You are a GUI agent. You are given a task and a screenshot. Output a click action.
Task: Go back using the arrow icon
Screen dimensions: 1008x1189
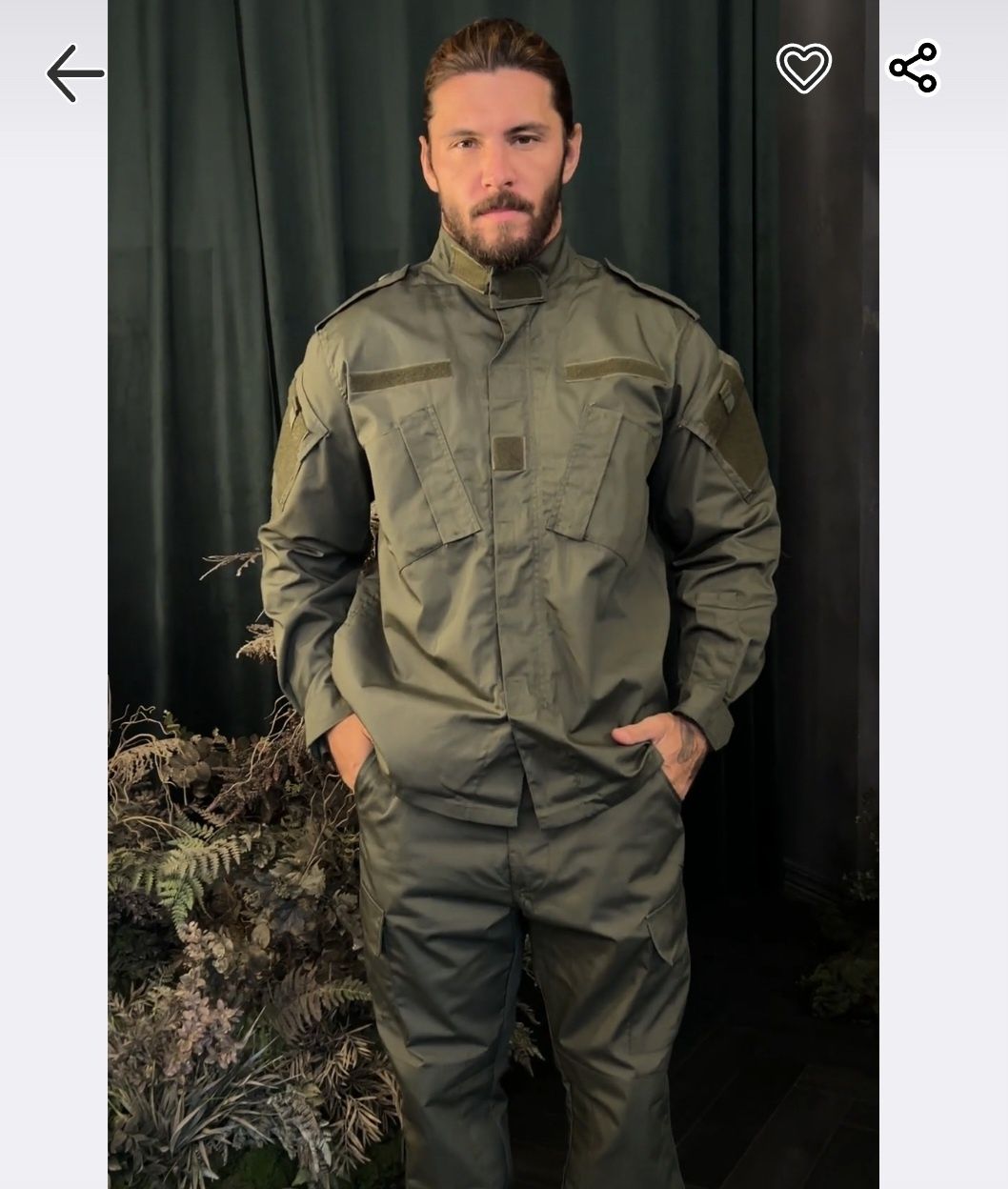[74, 73]
